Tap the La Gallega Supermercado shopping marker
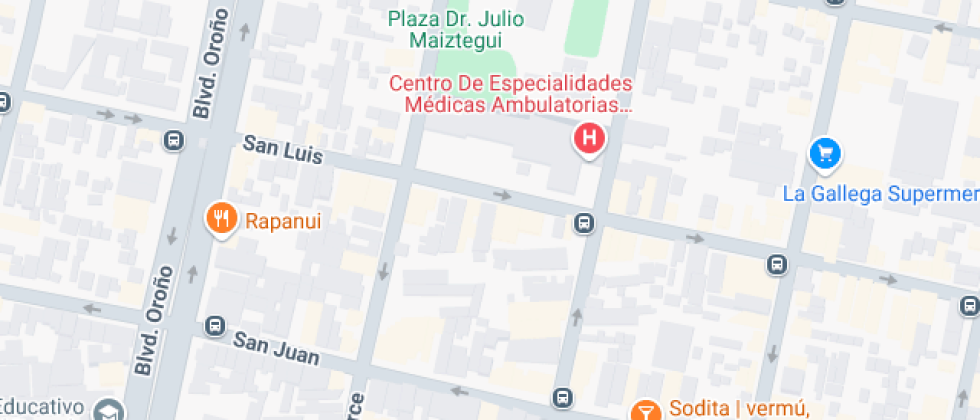 pyautogui.click(x=824, y=153)
